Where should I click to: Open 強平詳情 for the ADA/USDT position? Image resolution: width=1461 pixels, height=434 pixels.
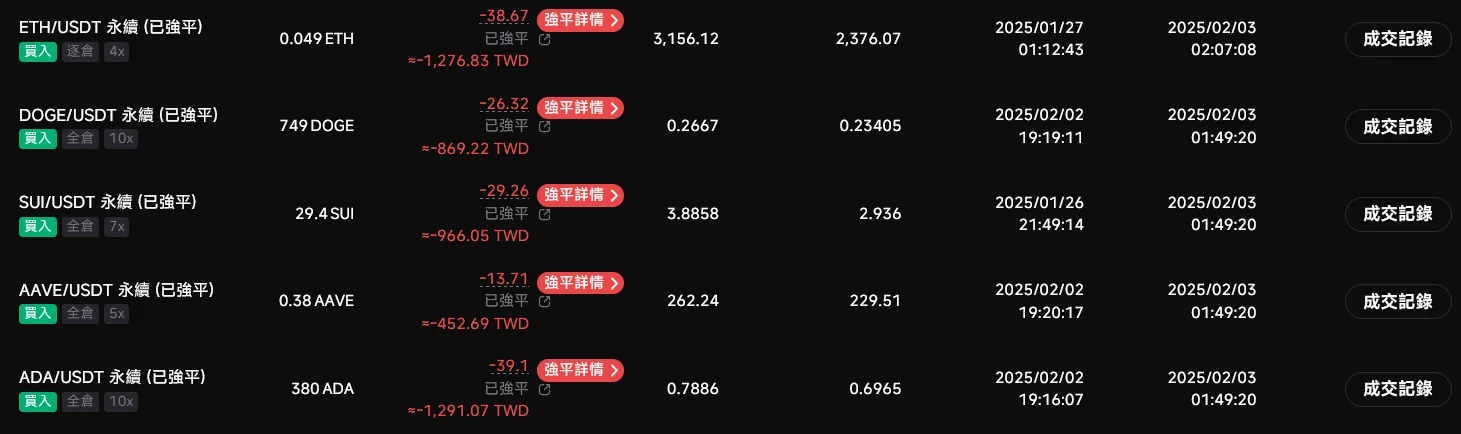coord(580,369)
